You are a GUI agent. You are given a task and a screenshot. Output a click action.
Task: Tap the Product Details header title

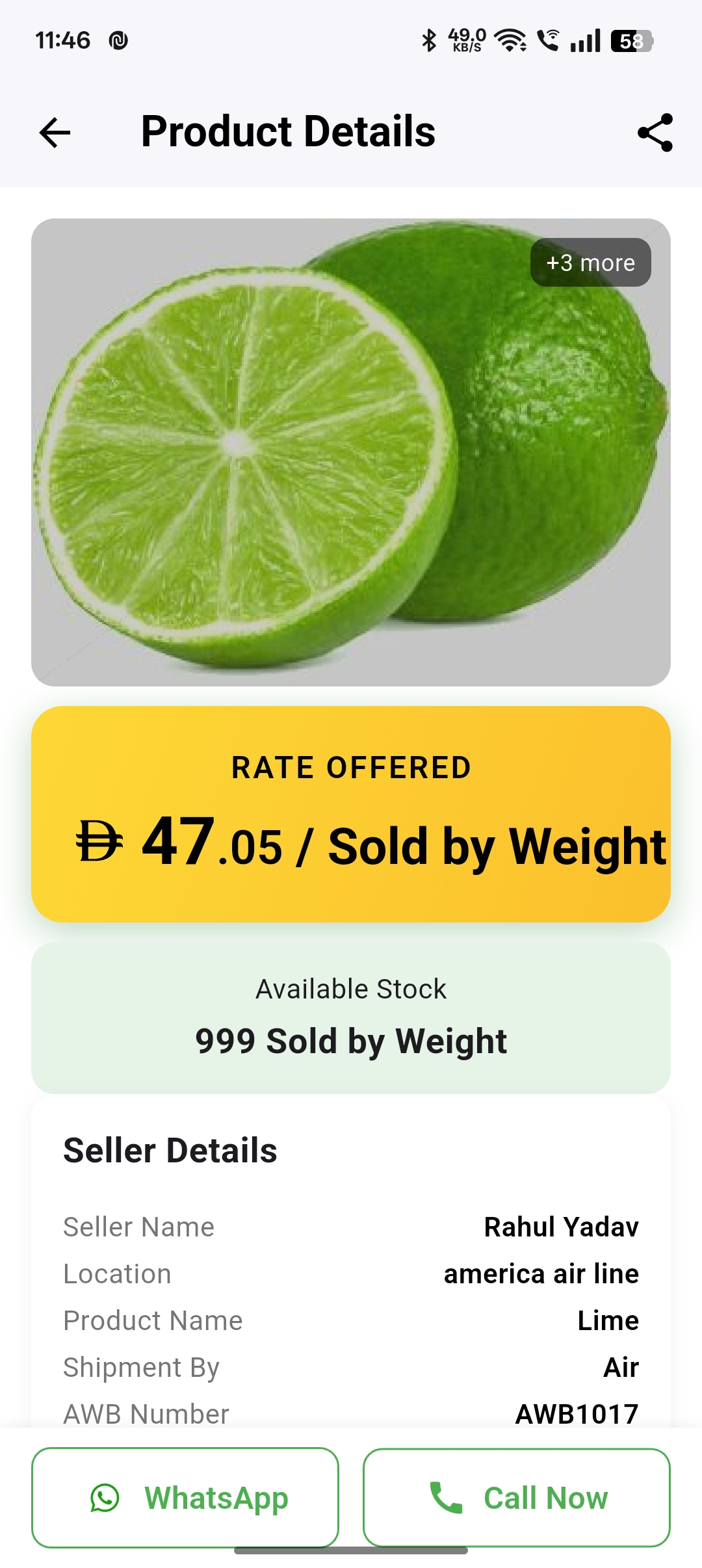click(x=287, y=132)
